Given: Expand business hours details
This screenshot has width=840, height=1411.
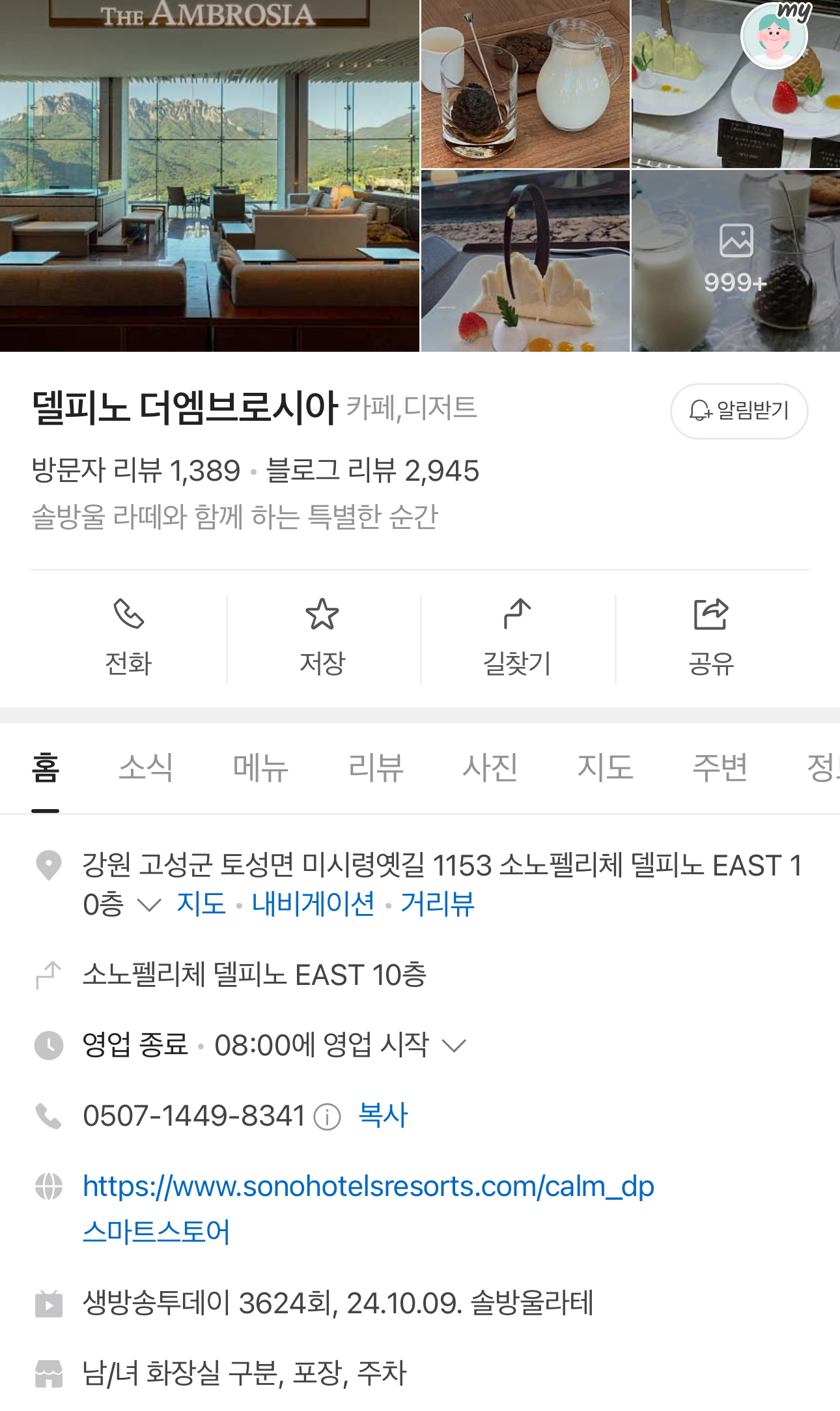Looking at the screenshot, I should coord(454,1046).
